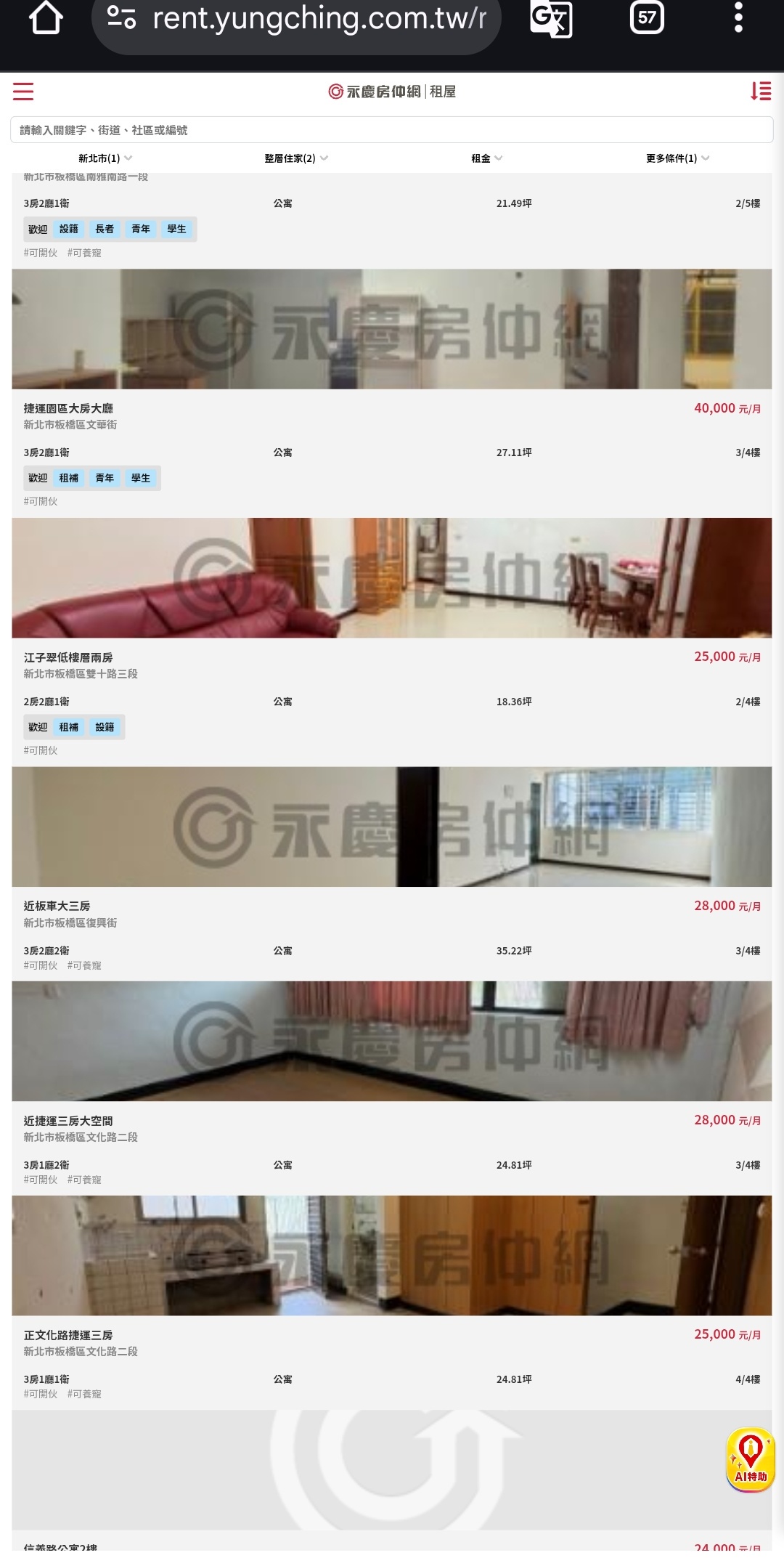
Task: Open listing 江子翠低樓層兩房
Action: (68, 657)
